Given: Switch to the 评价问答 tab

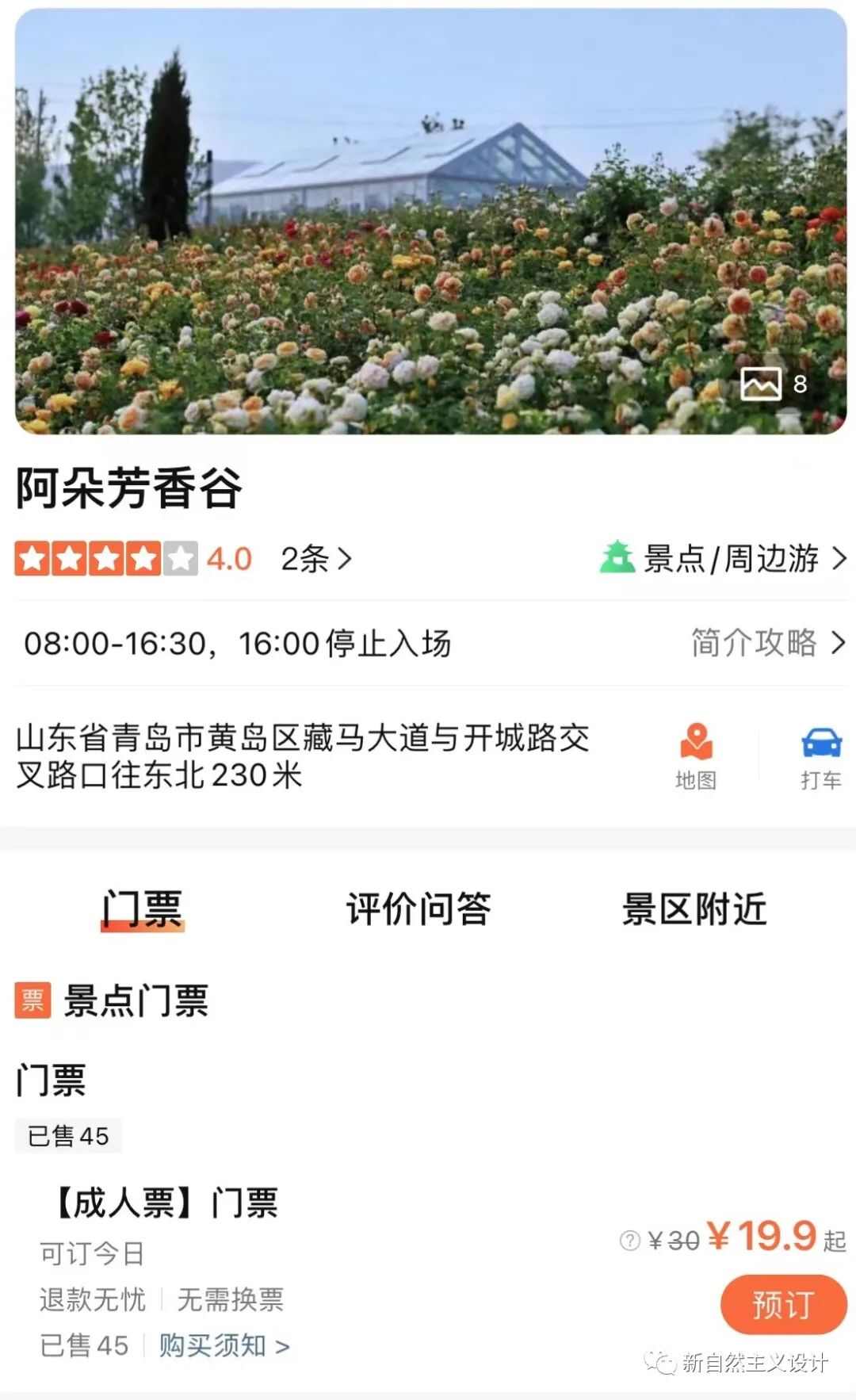Looking at the screenshot, I should [418, 908].
